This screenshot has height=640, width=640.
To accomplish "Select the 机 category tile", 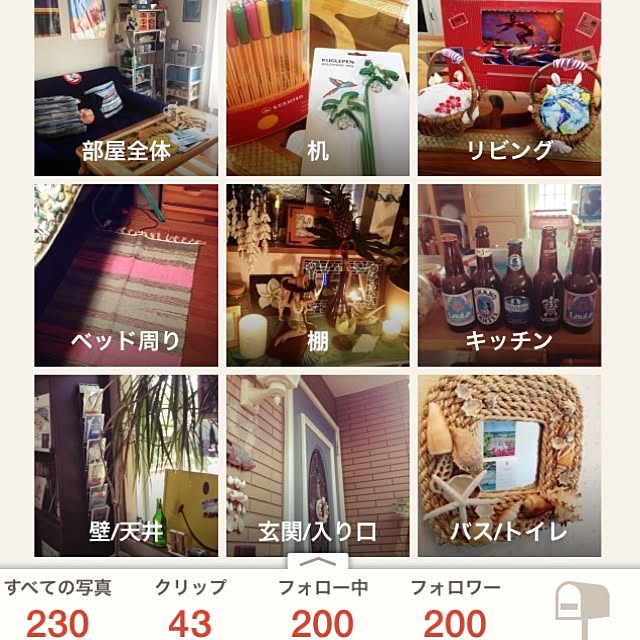I will 318,88.
